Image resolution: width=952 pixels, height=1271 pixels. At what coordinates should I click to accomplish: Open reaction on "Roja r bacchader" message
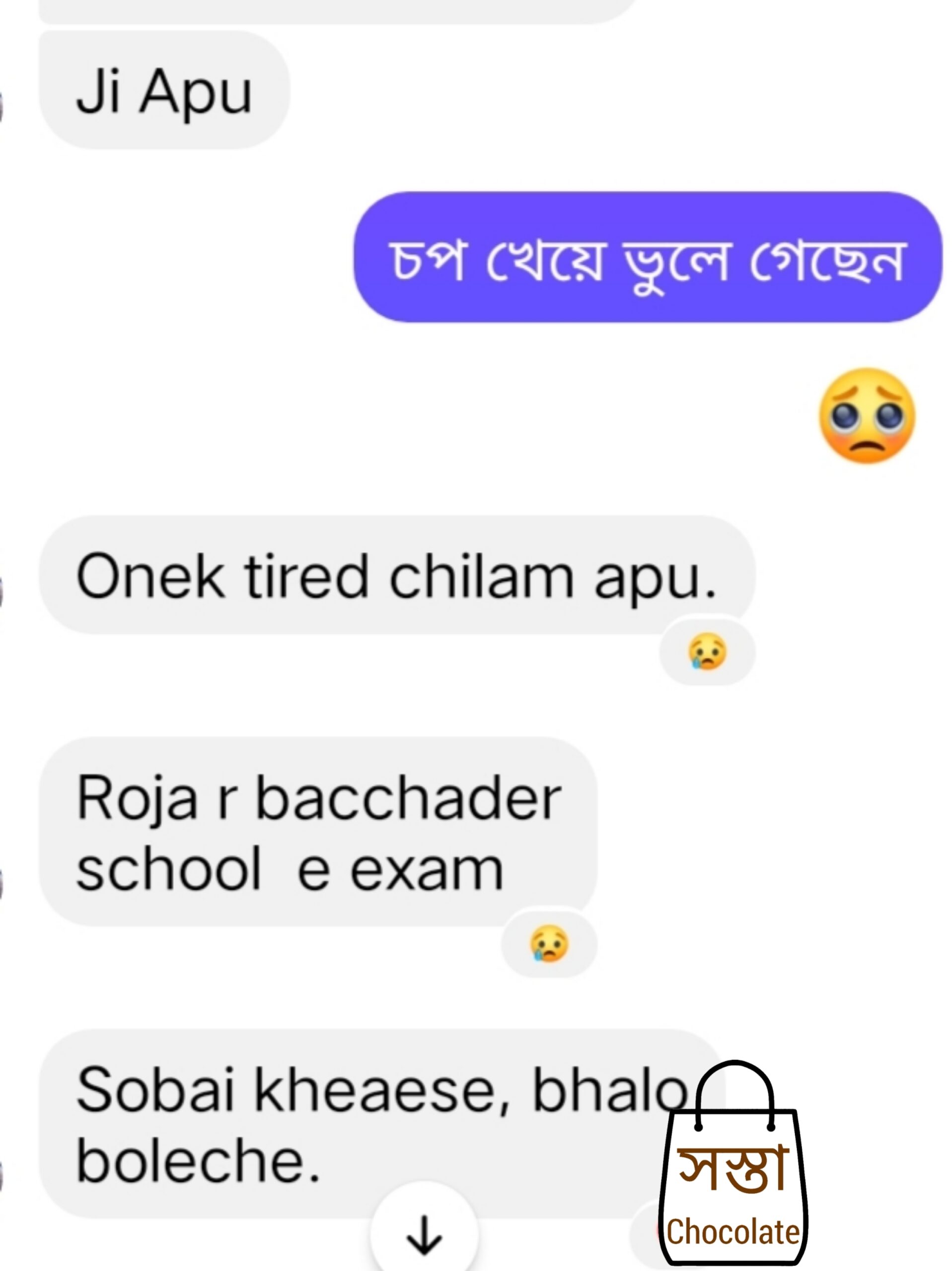click(548, 943)
